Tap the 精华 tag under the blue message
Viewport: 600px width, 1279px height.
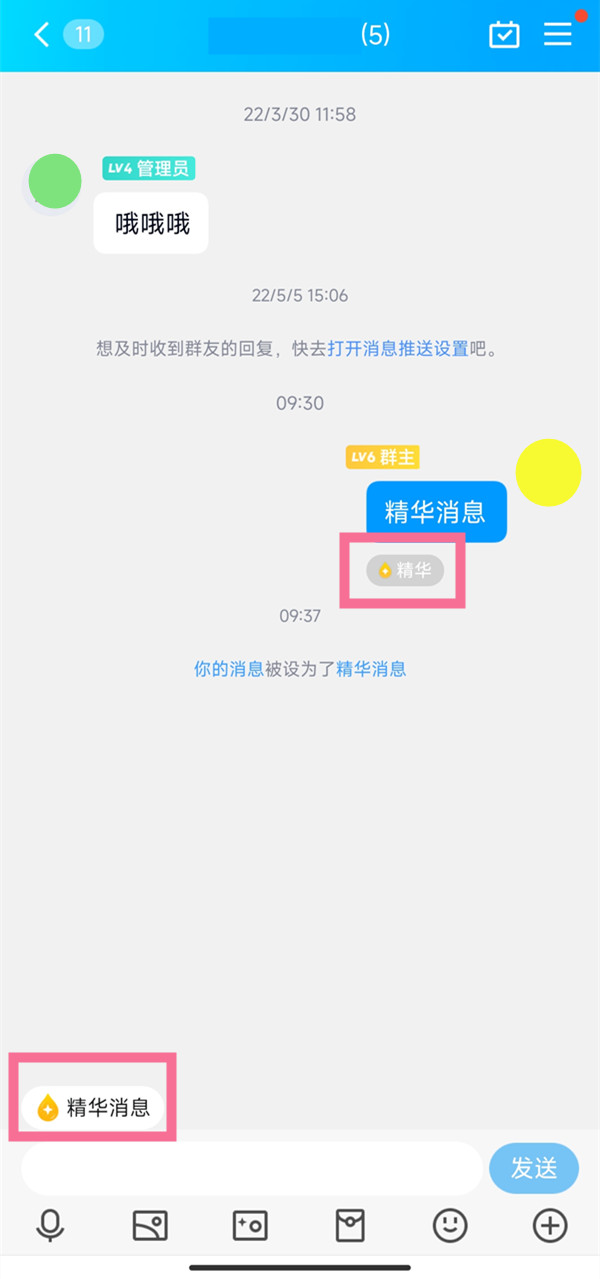(405, 571)
